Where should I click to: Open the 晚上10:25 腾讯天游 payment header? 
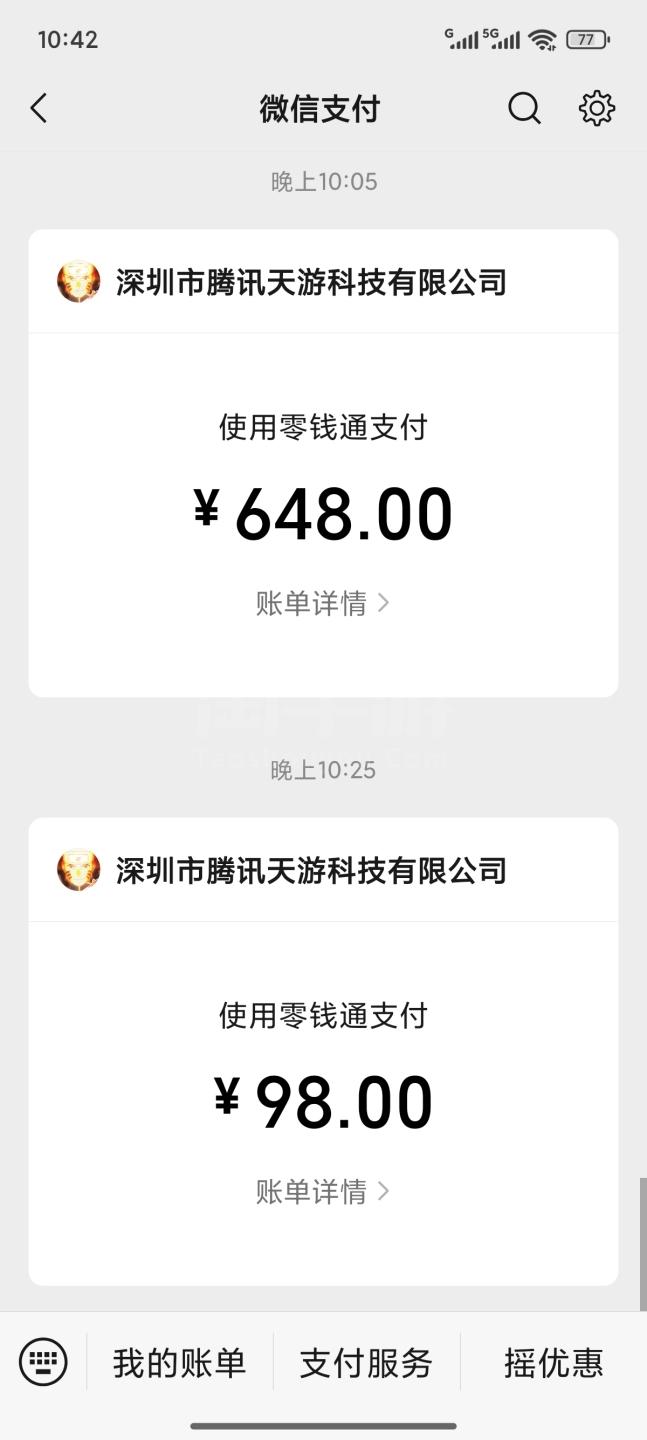[311, 870]
